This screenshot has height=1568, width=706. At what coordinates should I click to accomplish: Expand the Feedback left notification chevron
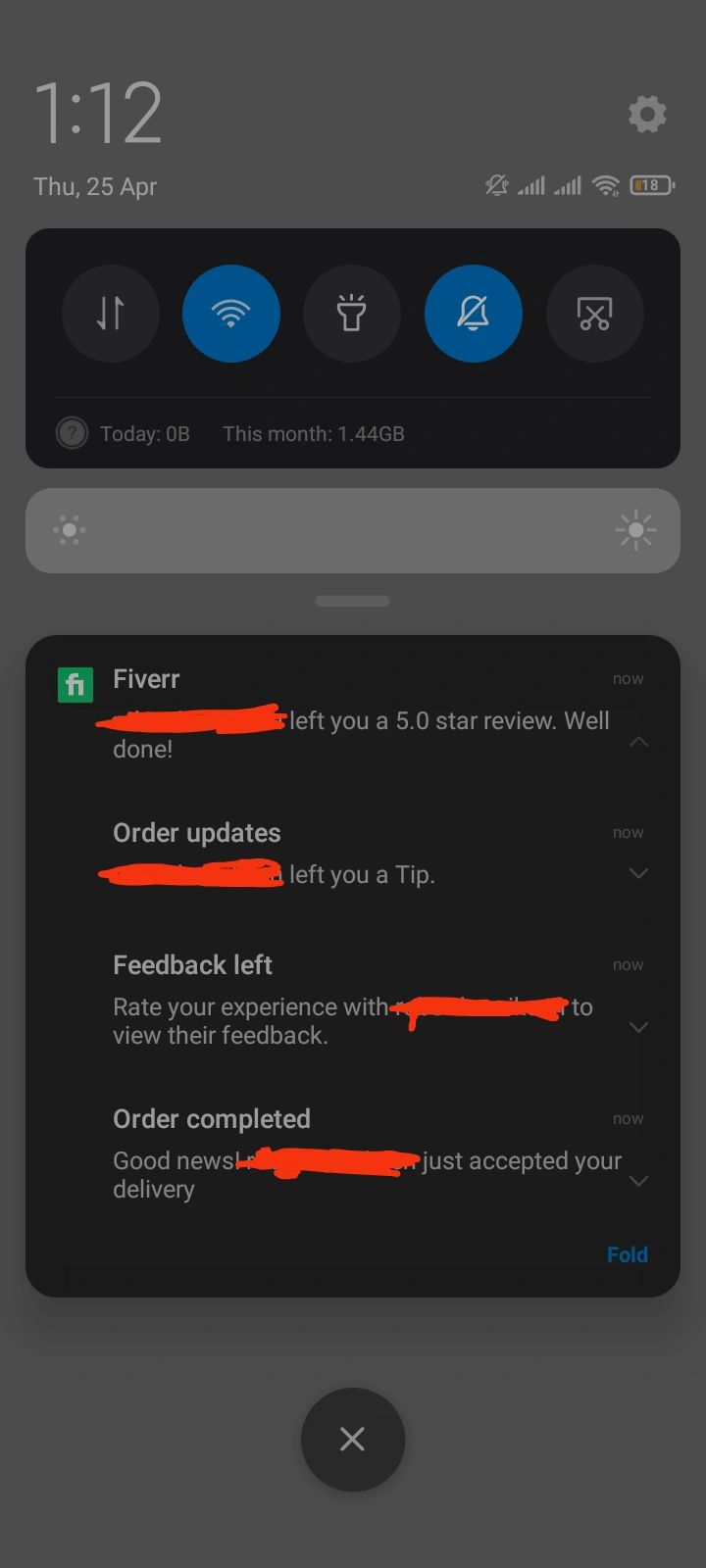638,1027
